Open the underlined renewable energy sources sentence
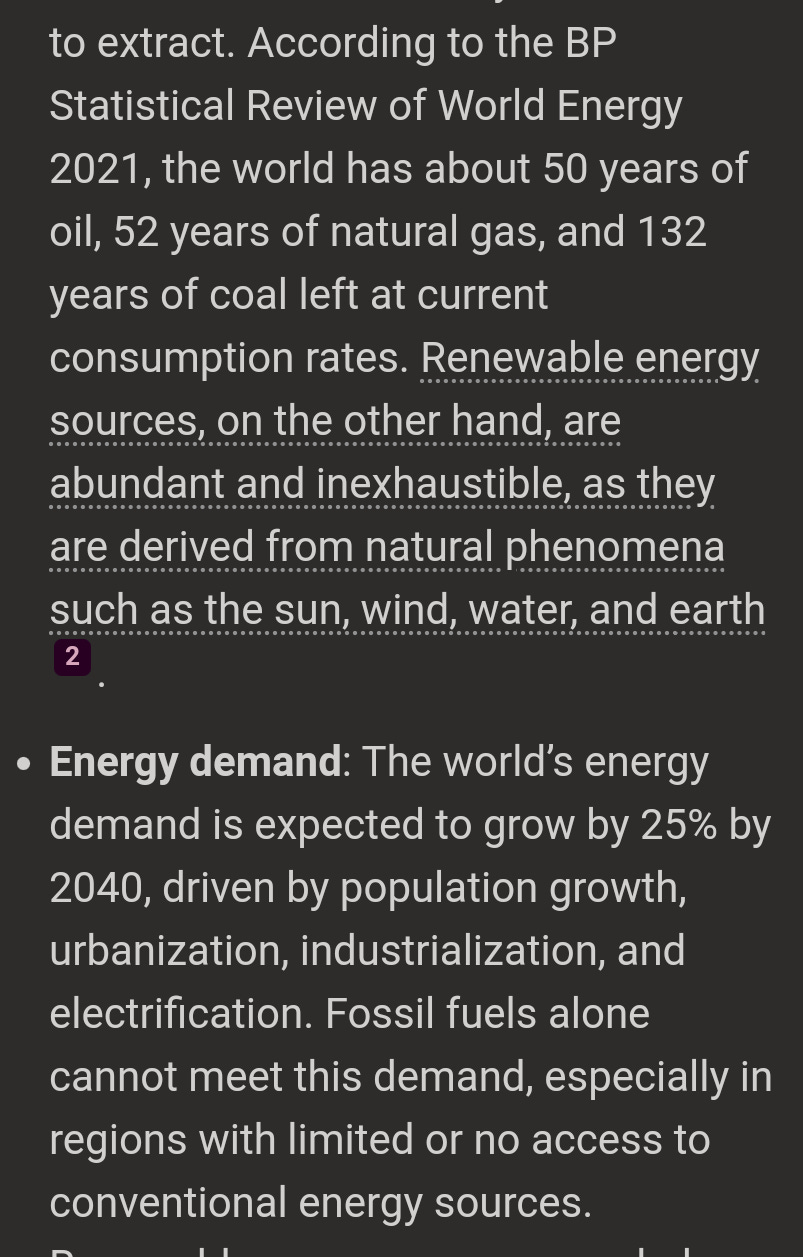 click(x=407, y=484)
